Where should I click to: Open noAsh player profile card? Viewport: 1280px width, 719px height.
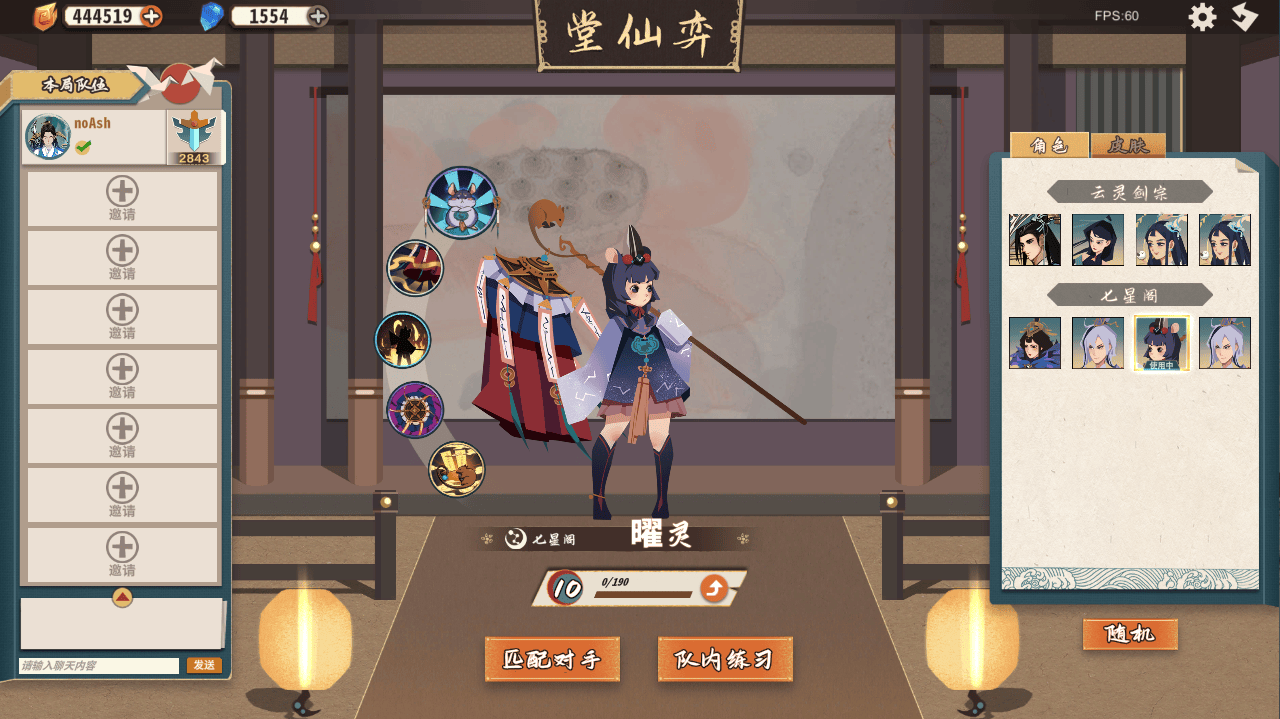(93, 137)
